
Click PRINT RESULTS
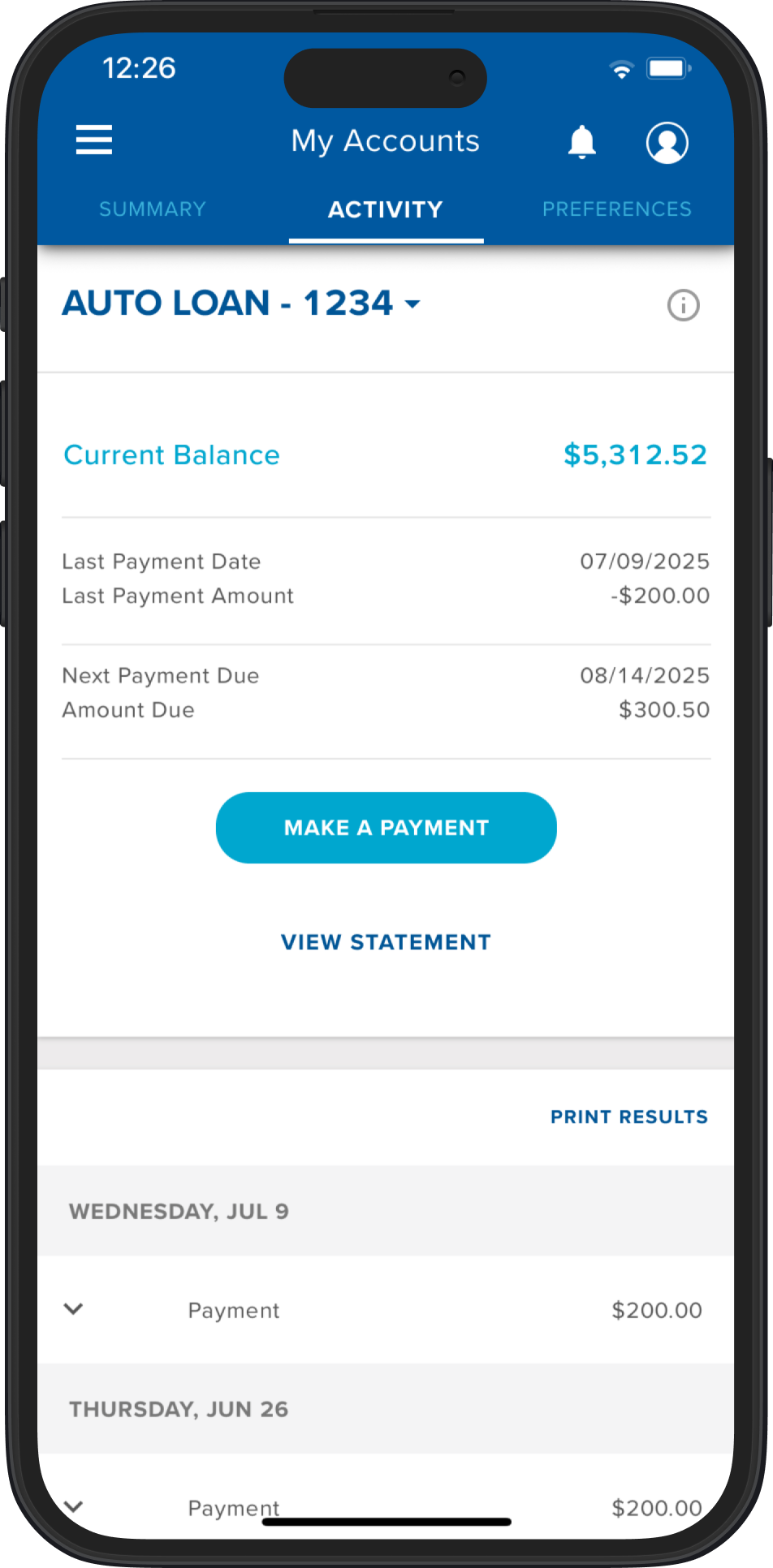pyautogui.click(x=628, y=1116)
